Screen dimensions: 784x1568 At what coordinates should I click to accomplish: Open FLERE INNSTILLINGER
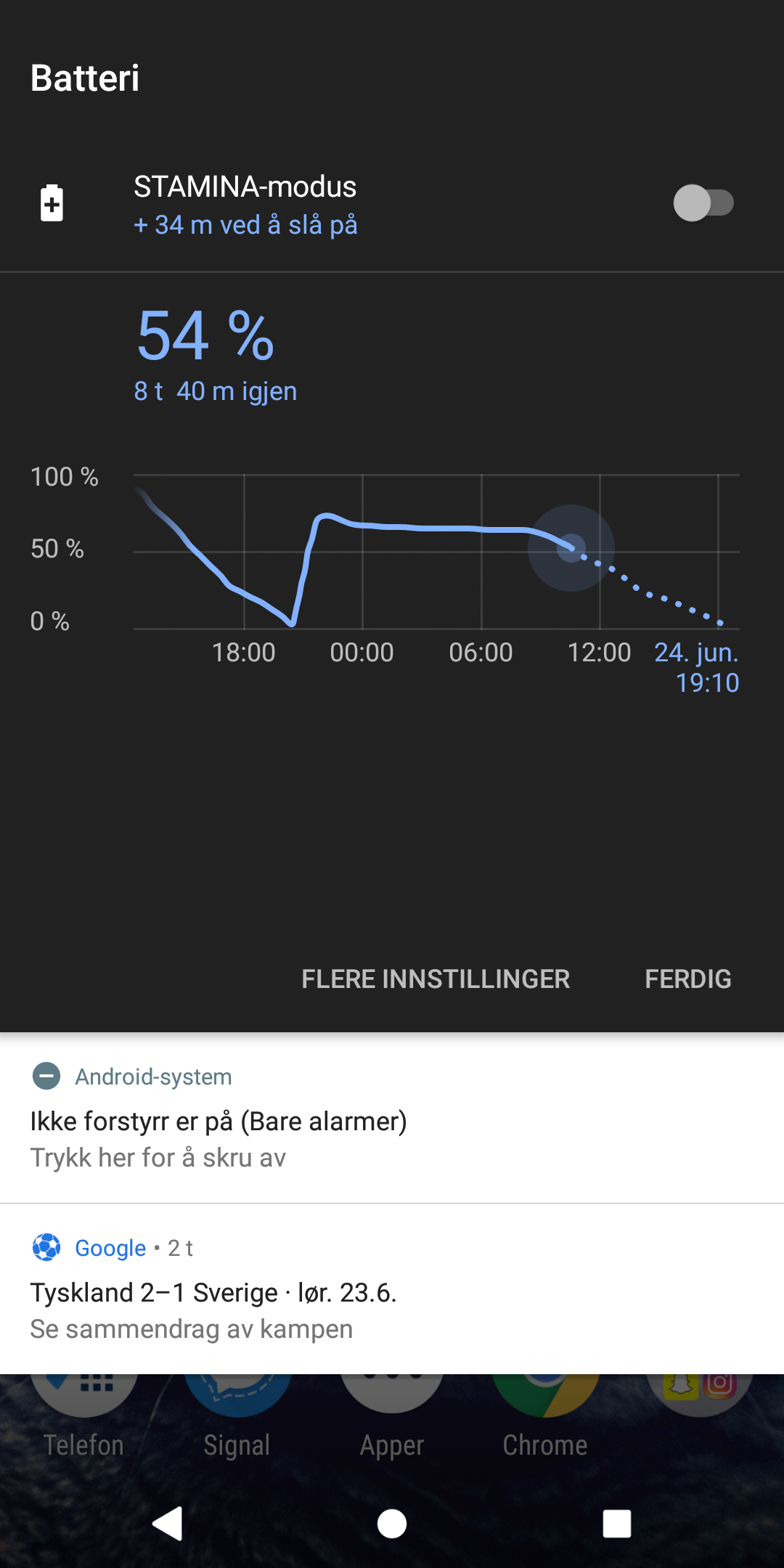coord(436,979)
